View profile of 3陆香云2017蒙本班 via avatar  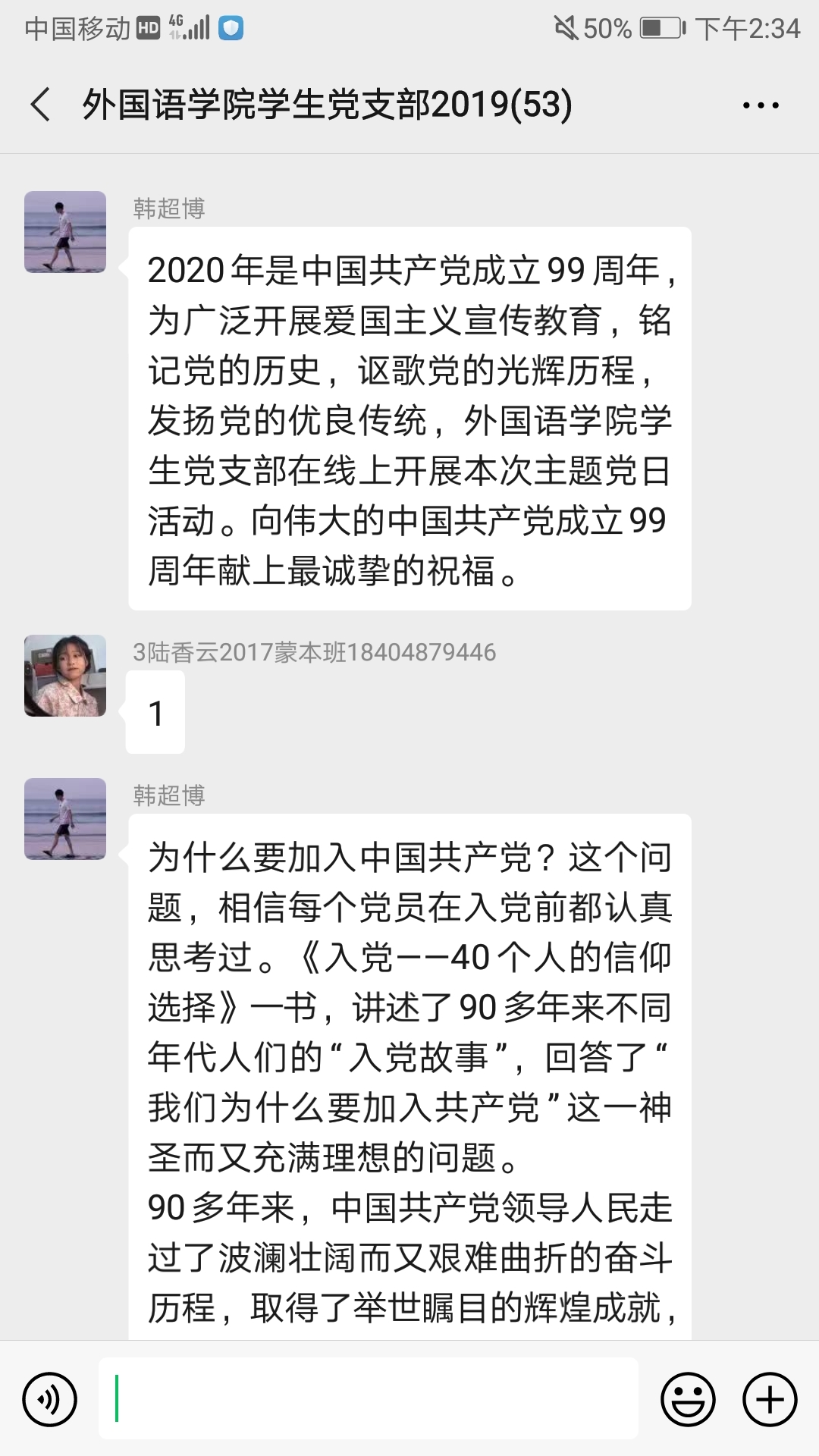point(65,676)
